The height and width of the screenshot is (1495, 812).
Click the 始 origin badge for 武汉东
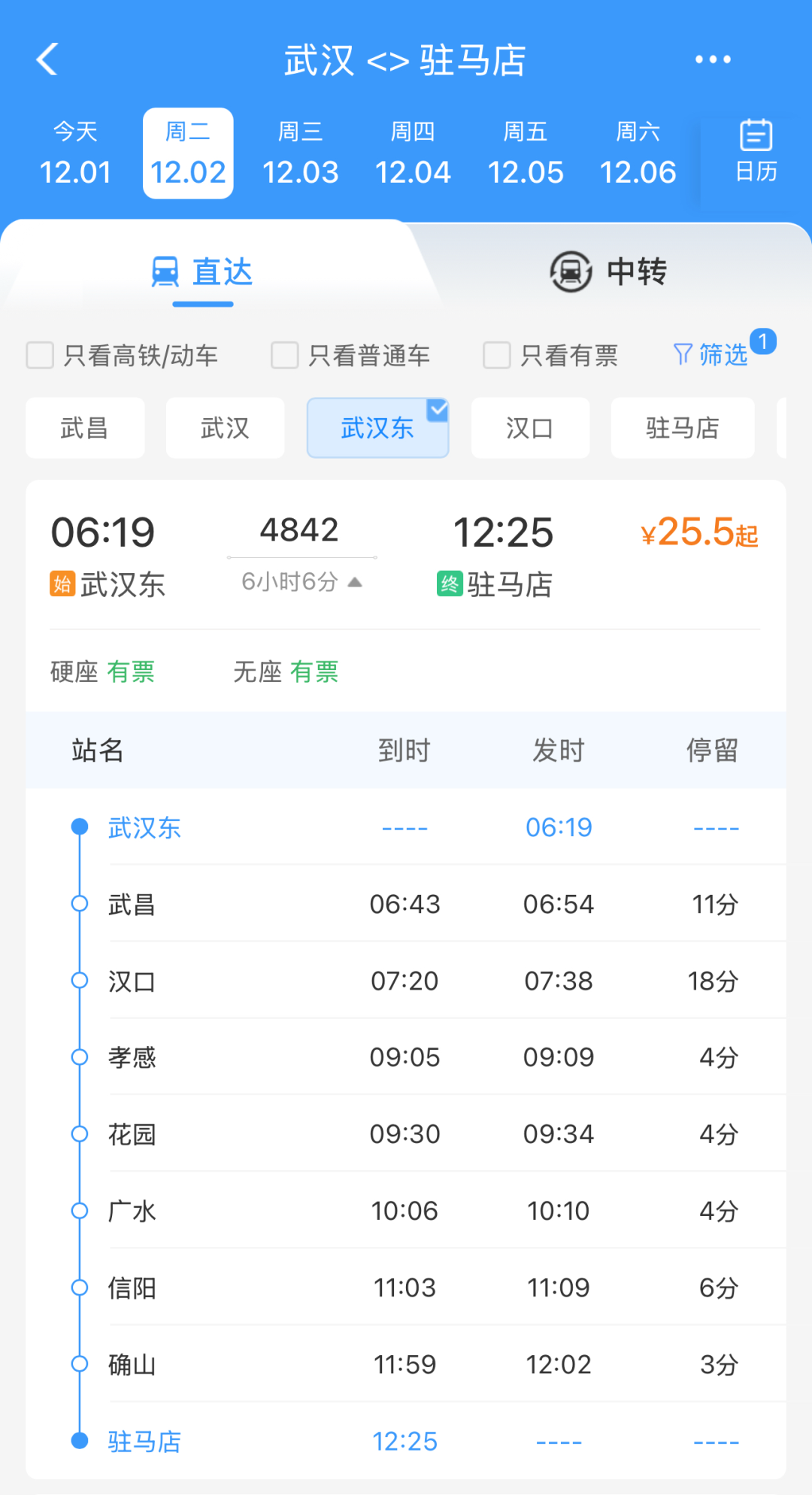coord(63,584)
